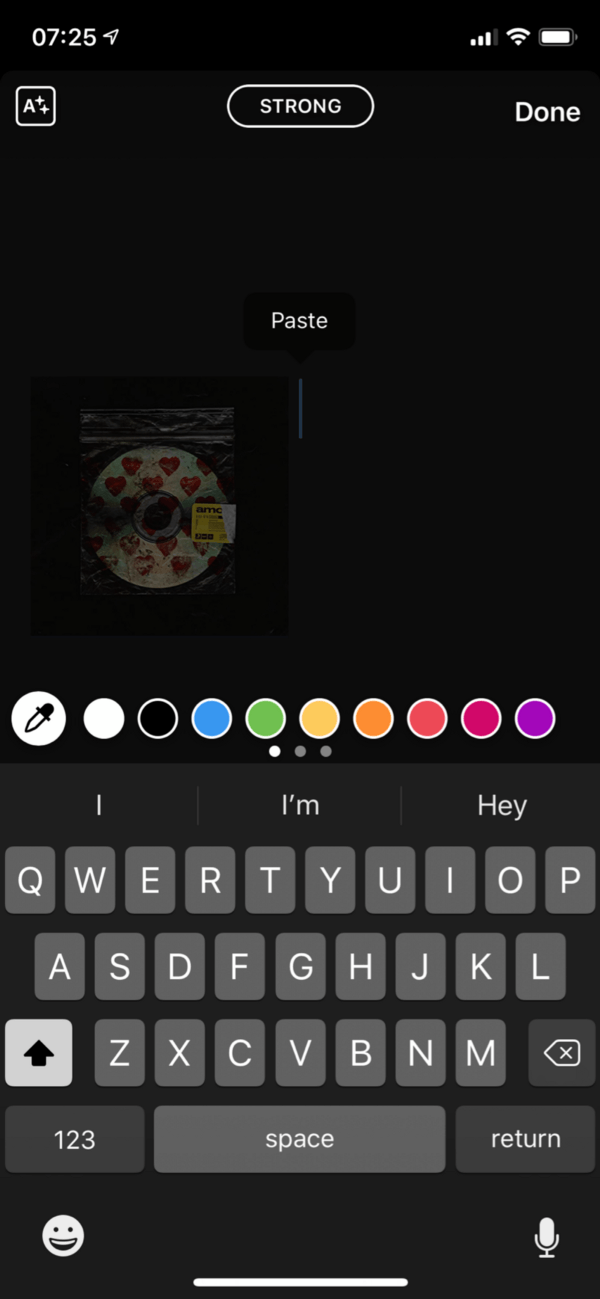Start voice dictation with the microphone
The image size is (600, 1299).
point(546,1238)
